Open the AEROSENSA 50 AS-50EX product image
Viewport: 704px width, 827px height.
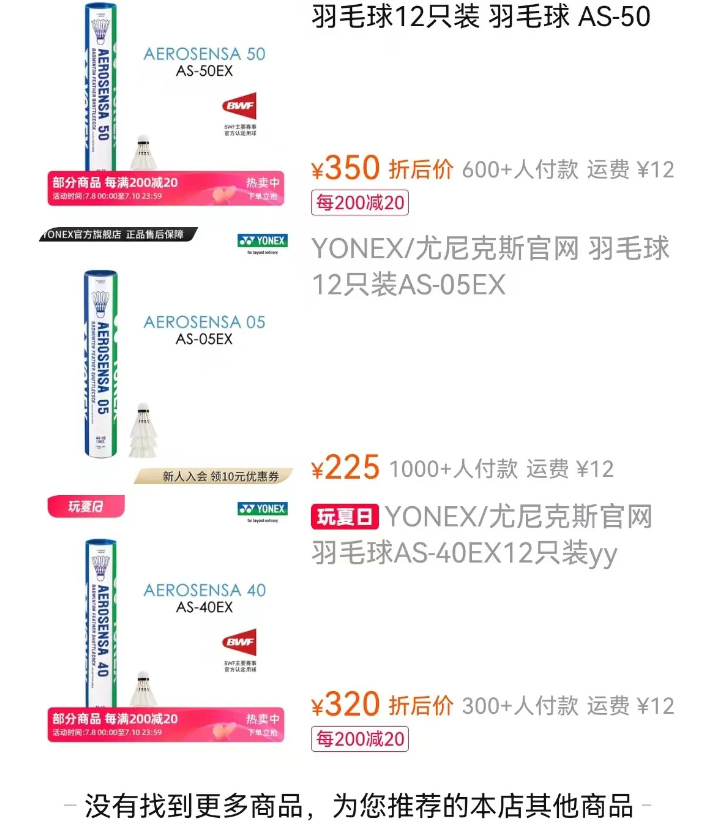point(167,95)
